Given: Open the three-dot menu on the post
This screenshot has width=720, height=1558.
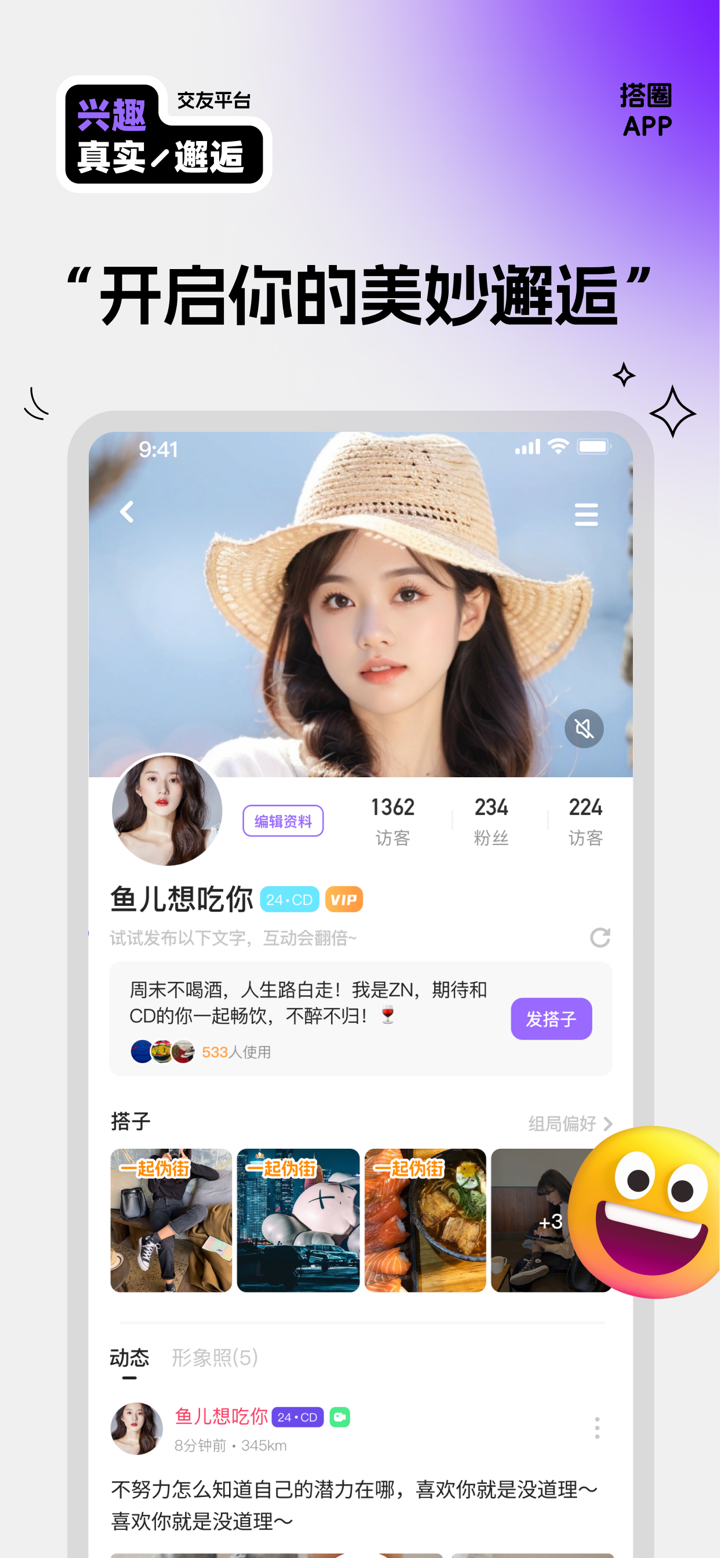Looking at the screenshot, I should pyautogui.click(x=597, y=1428).
